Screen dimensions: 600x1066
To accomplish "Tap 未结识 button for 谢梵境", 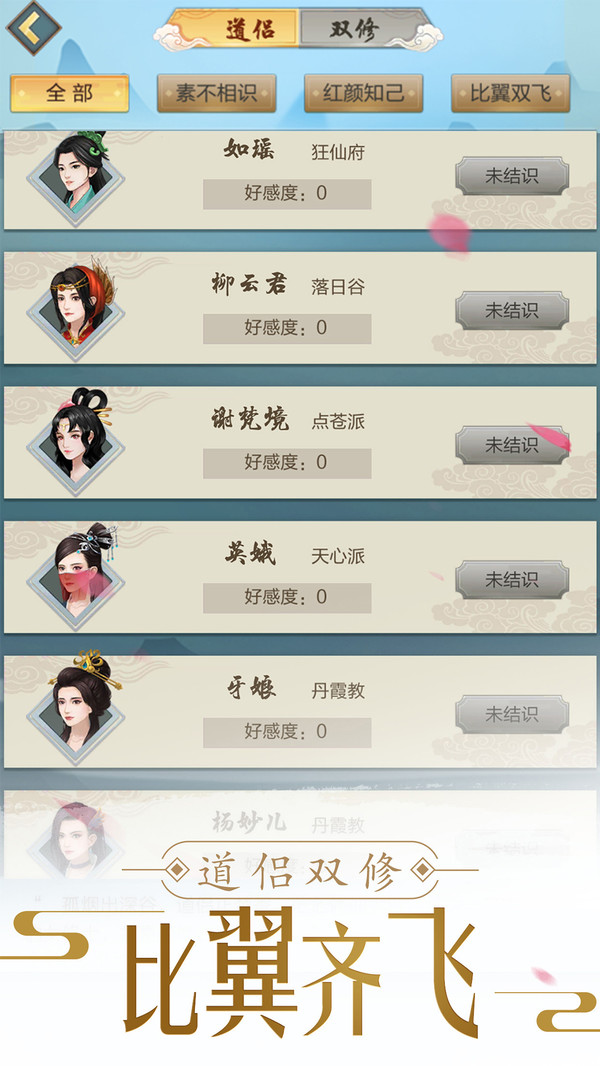I will (x=512, y=445).
